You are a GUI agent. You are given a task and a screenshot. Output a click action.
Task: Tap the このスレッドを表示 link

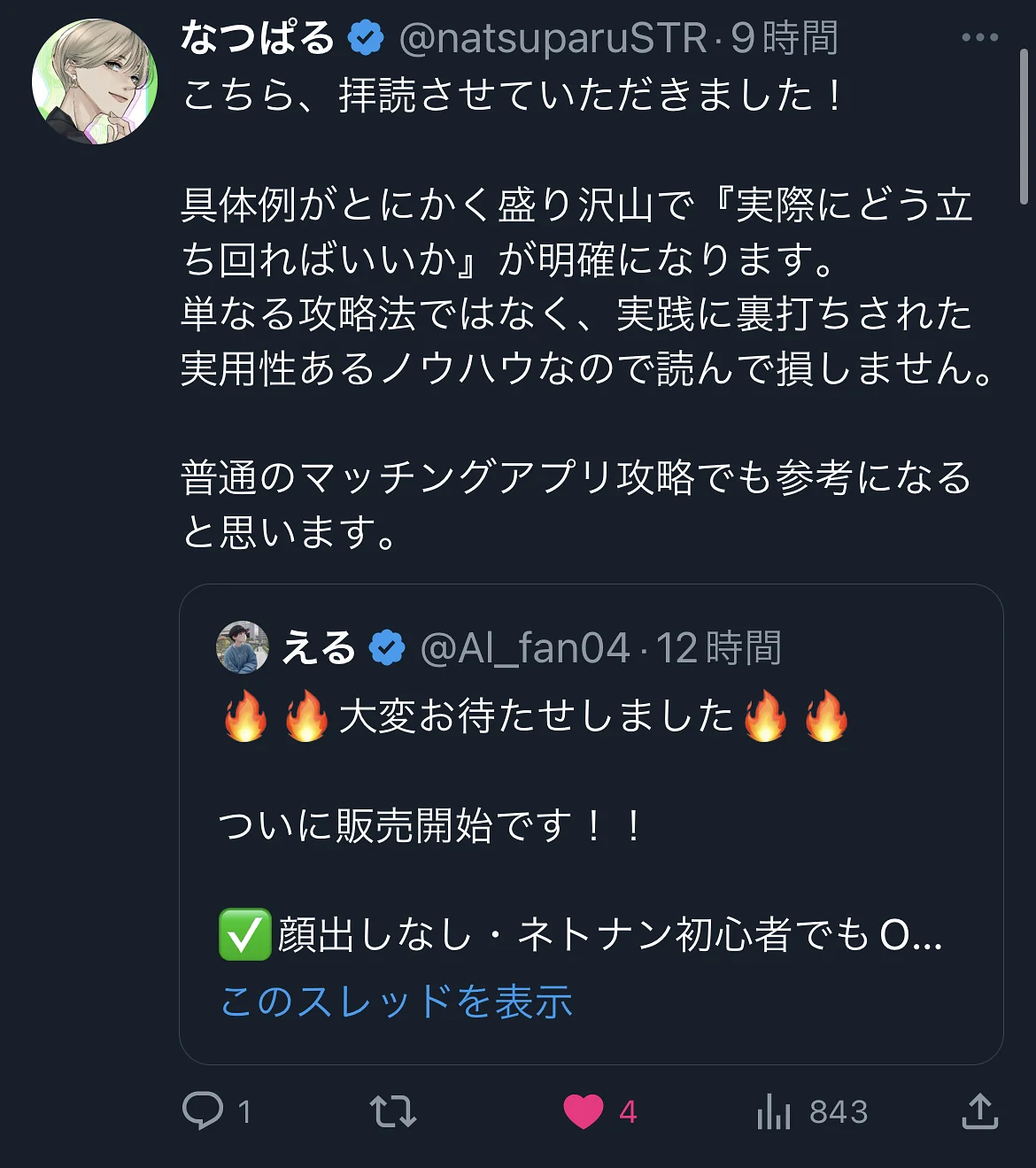[x=396, y=1002]
